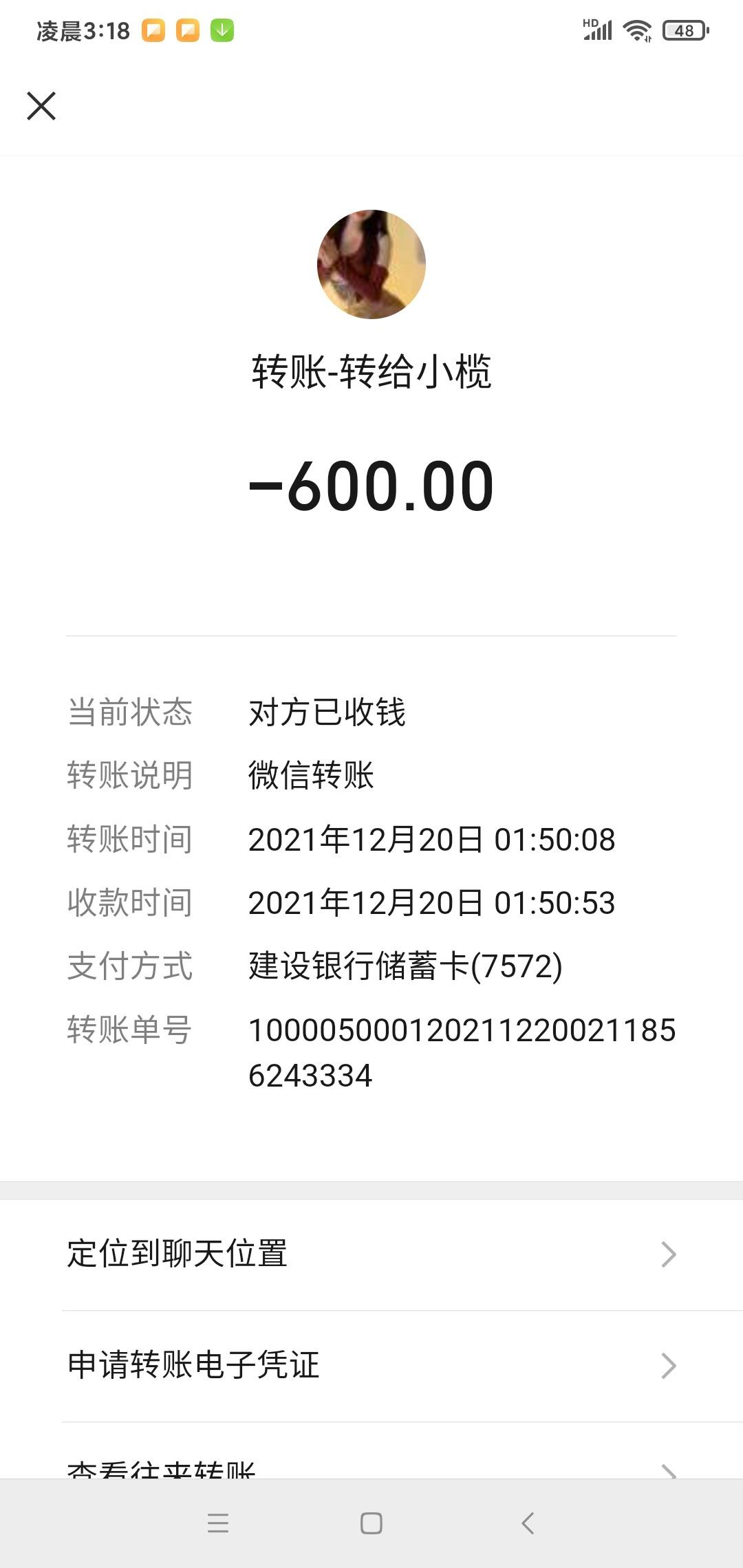Screen dimensions: 743x1568
Task: Open the recent apps menu button
Action: tap(218, 1523)
